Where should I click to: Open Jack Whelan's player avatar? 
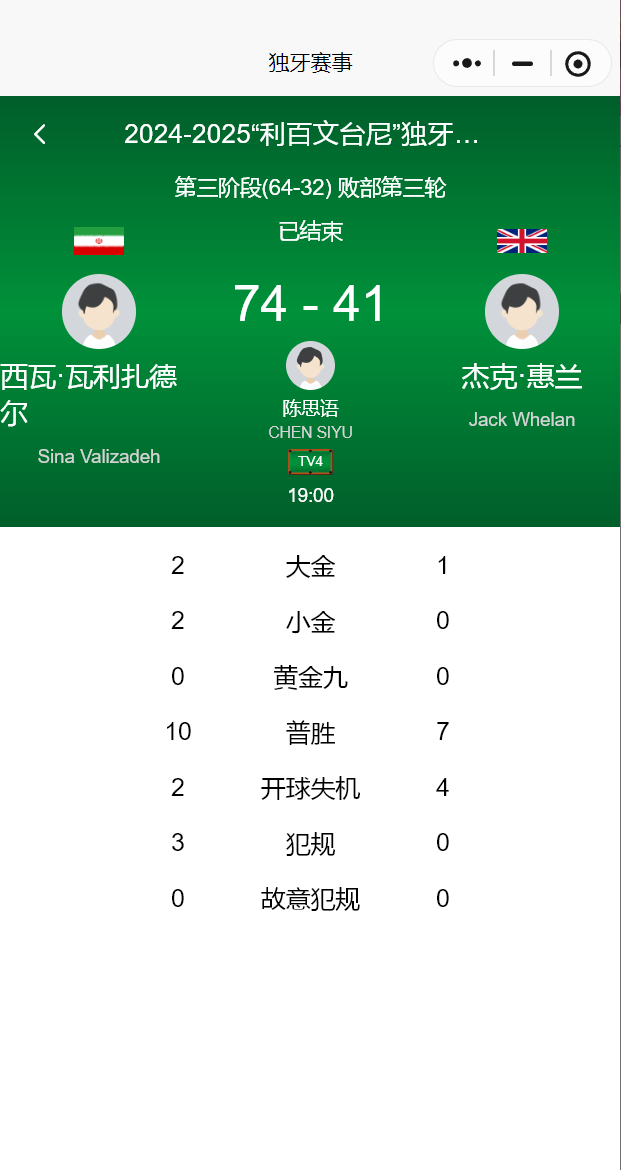click(522, 311)
